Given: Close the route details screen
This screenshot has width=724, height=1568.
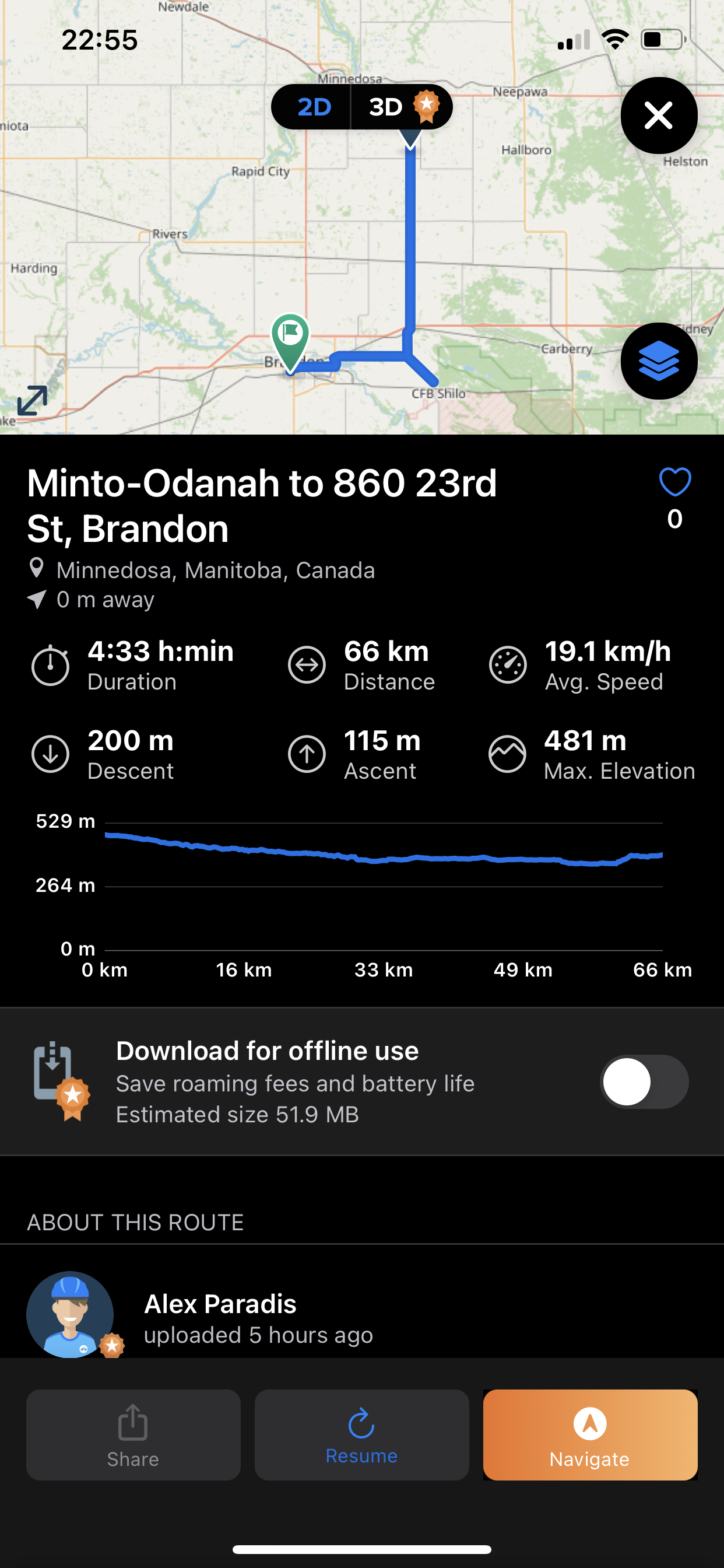Looking at the screenshot, I should click(658, 116).
